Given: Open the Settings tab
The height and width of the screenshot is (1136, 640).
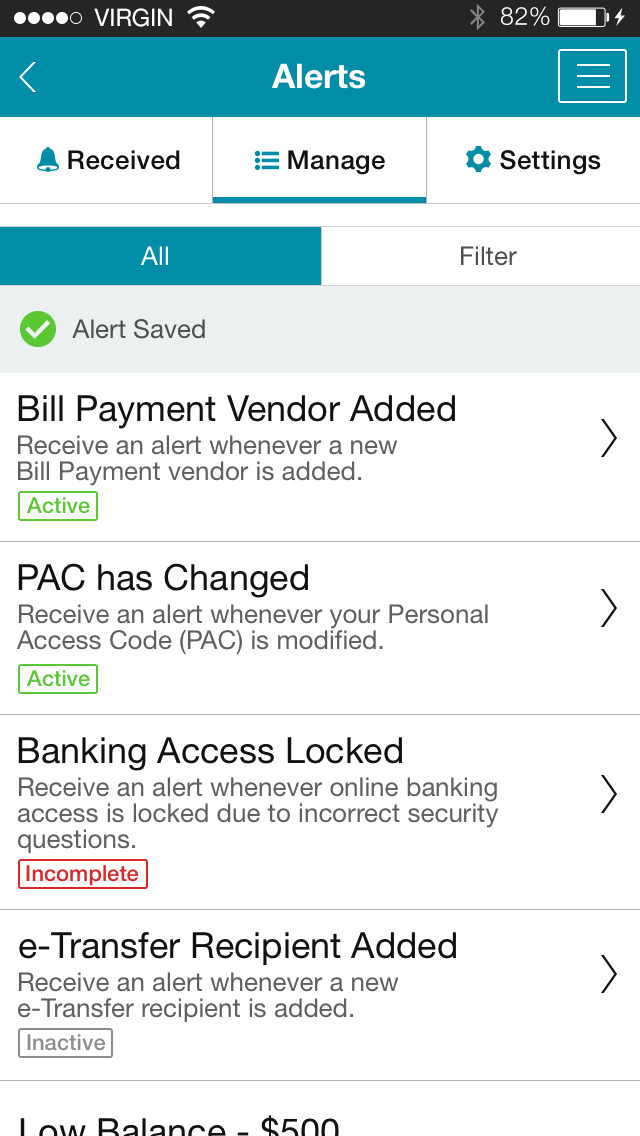Looking at the screenshot, I should (533, 160).
